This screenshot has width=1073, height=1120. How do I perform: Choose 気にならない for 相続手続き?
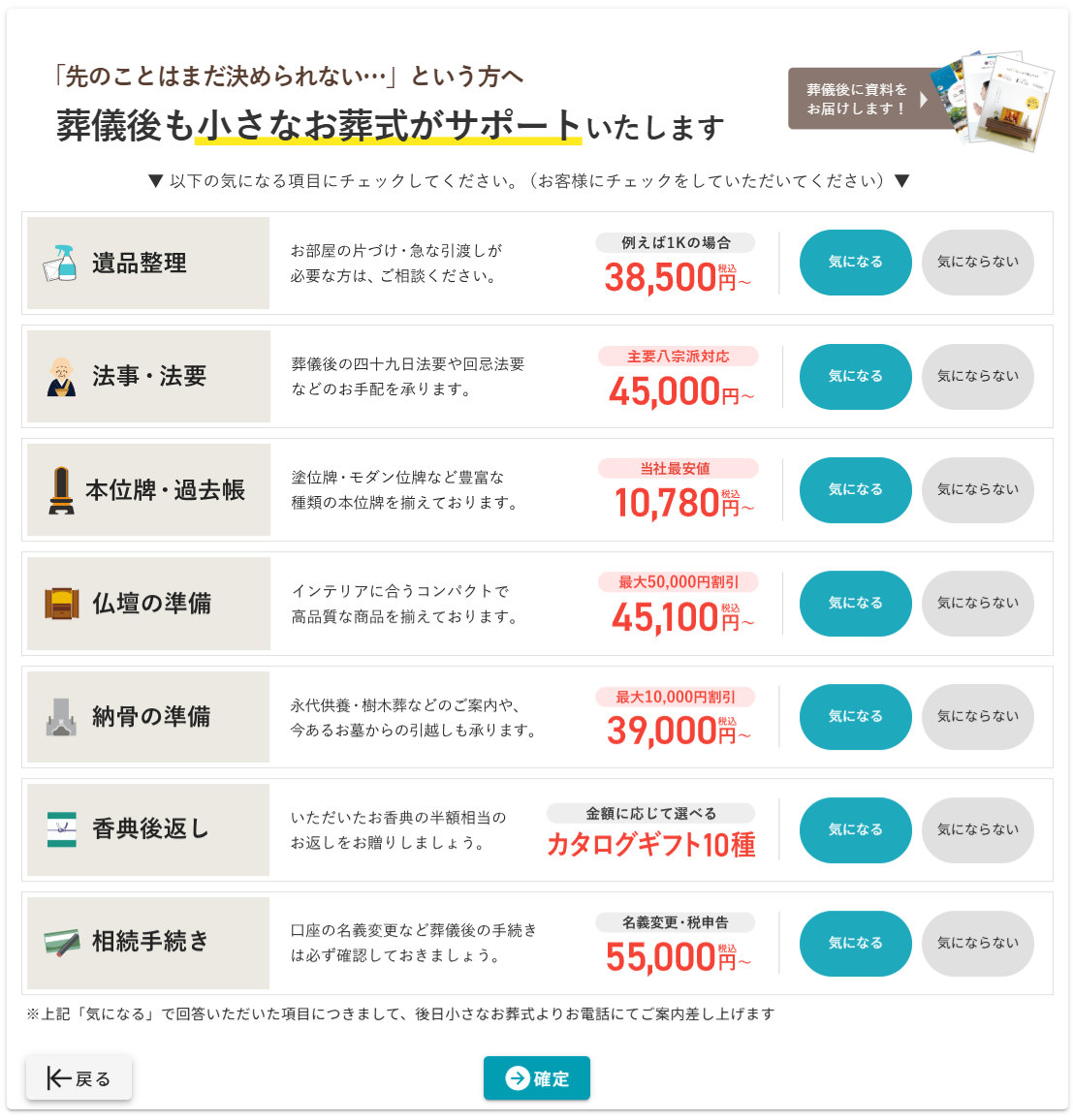pos(977,944)
